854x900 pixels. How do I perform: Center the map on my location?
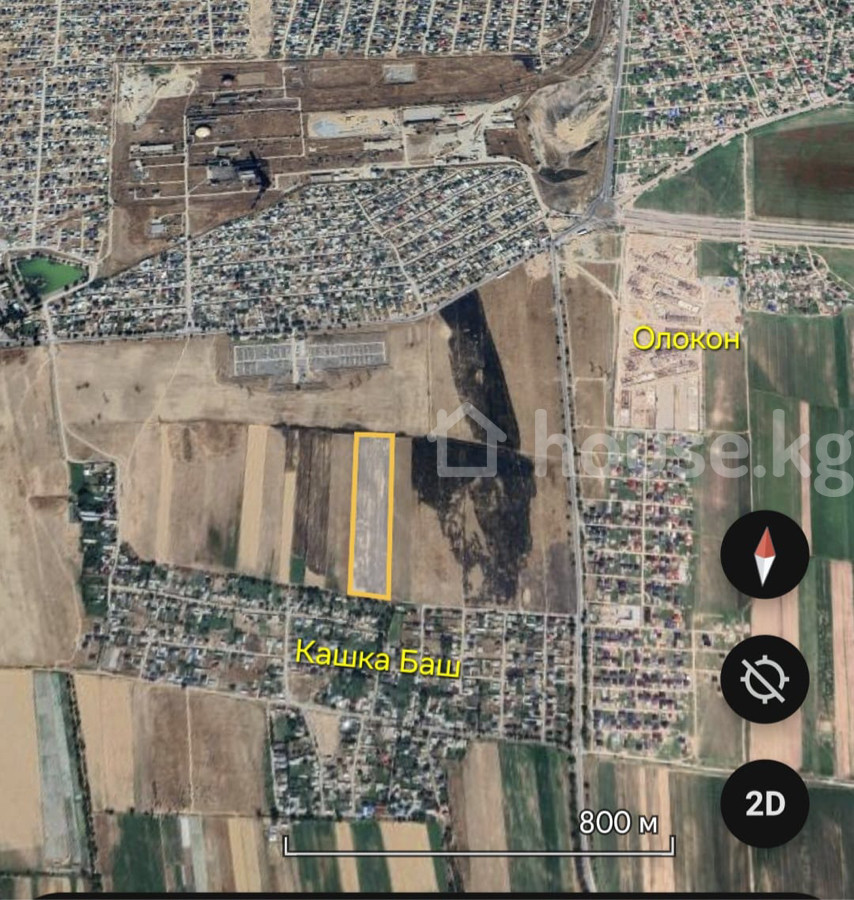765,679
